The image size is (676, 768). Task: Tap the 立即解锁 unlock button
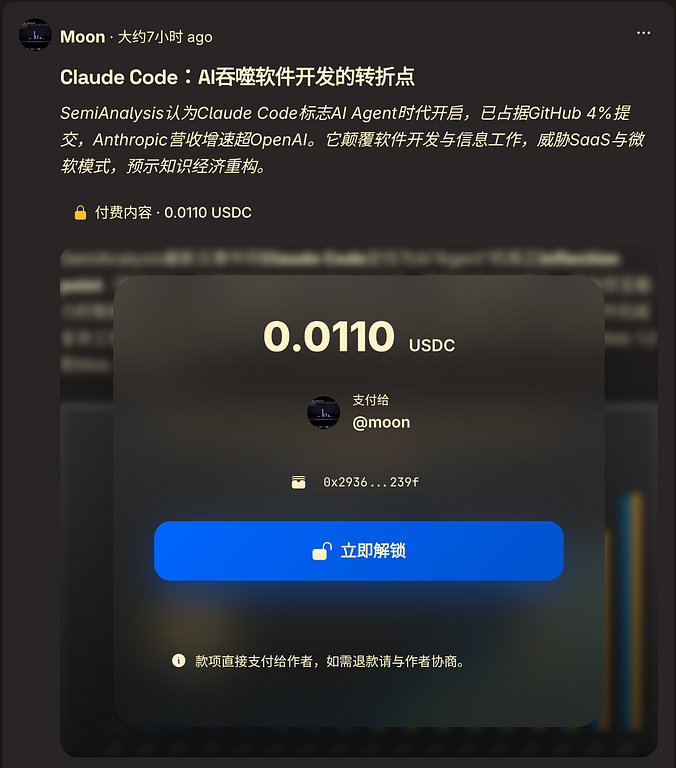pyautogui.click(x=358, y=551)
